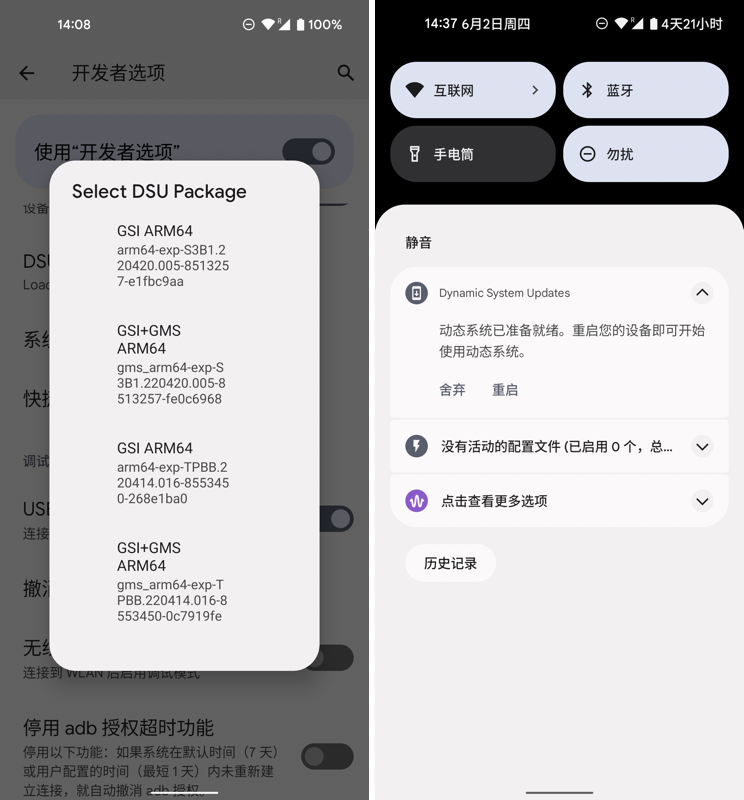Expand the 没有活动的配置文件 notification
This screenshot has width=744, height=800.
click(x=702, y=447)
